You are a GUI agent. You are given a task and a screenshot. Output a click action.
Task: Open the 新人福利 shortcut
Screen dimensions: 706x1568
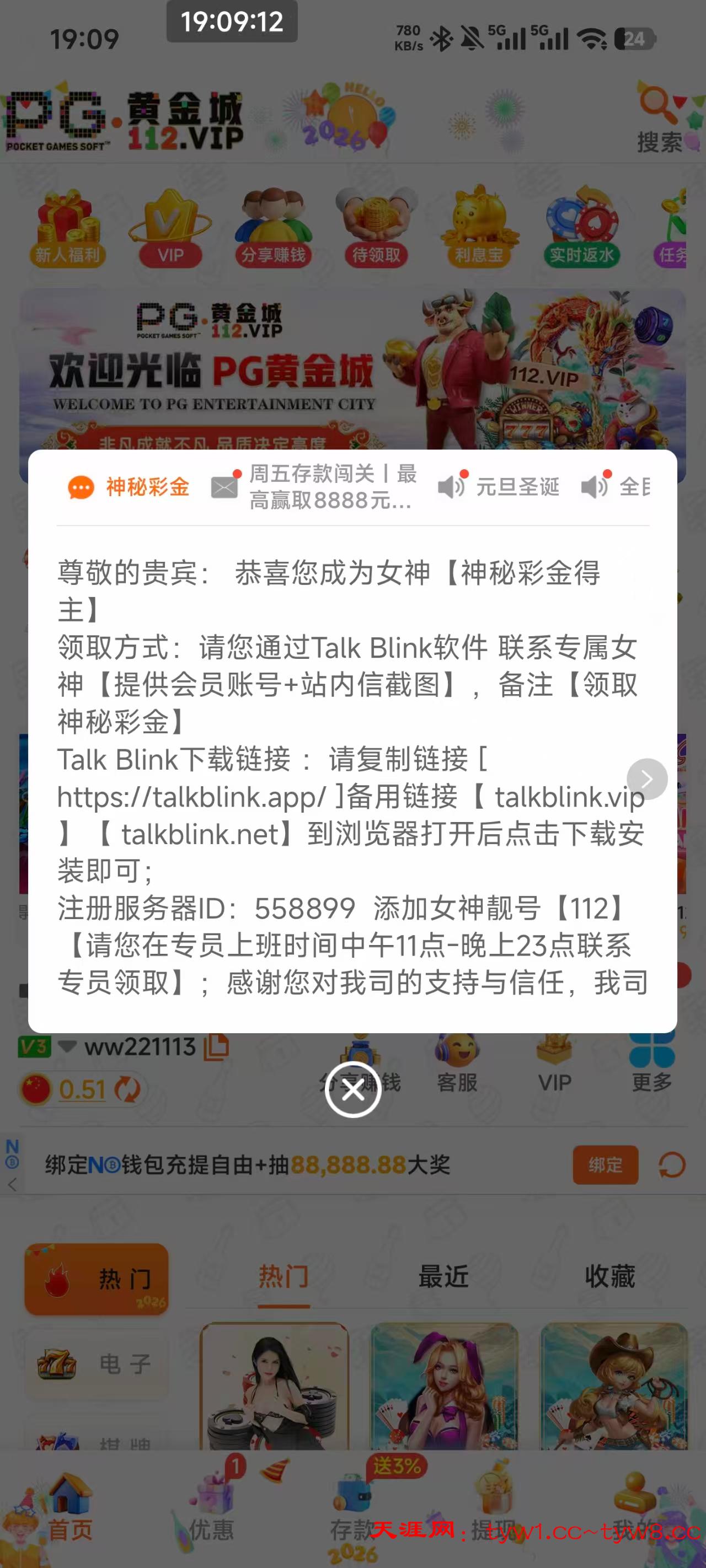pos(67,229)
